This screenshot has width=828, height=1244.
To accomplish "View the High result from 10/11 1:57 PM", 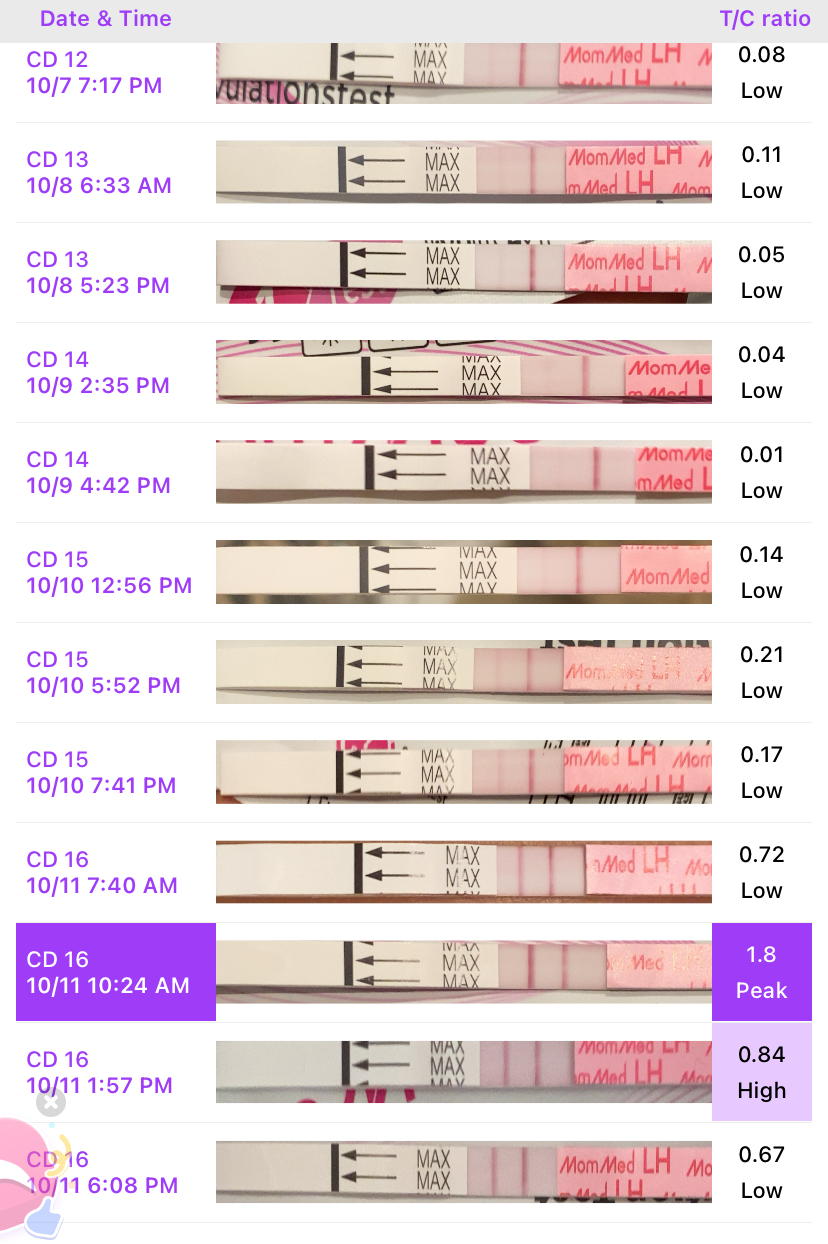I will click(x=761, y=1072).
